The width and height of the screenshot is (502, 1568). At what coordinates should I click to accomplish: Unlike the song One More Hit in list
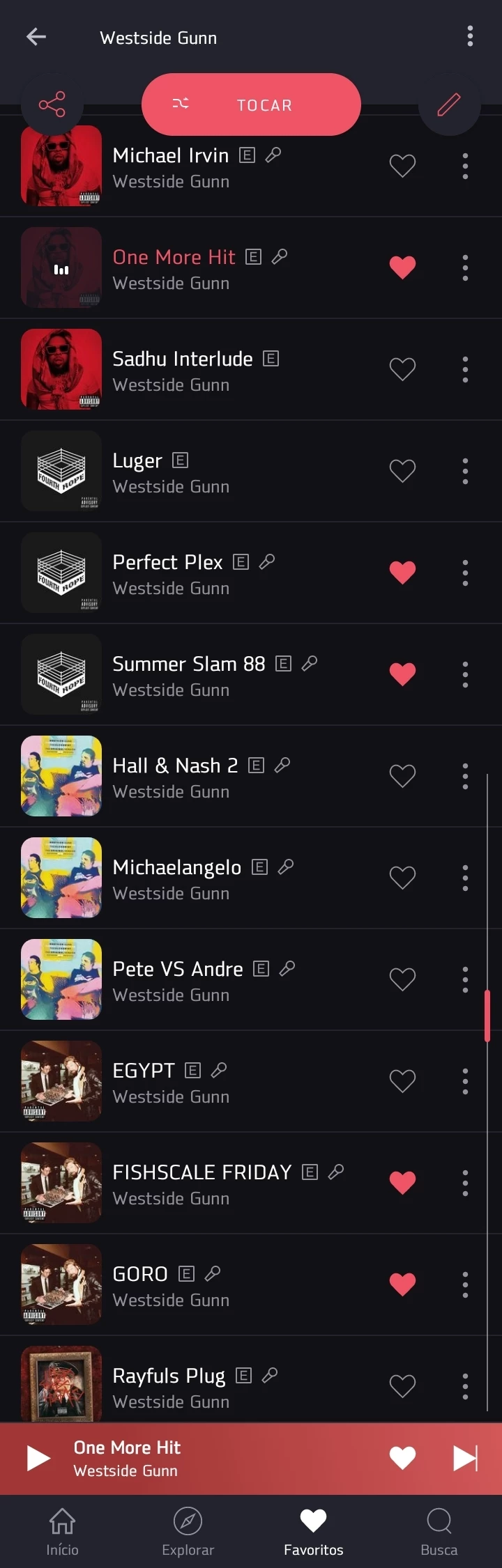(x=402, y=267)
